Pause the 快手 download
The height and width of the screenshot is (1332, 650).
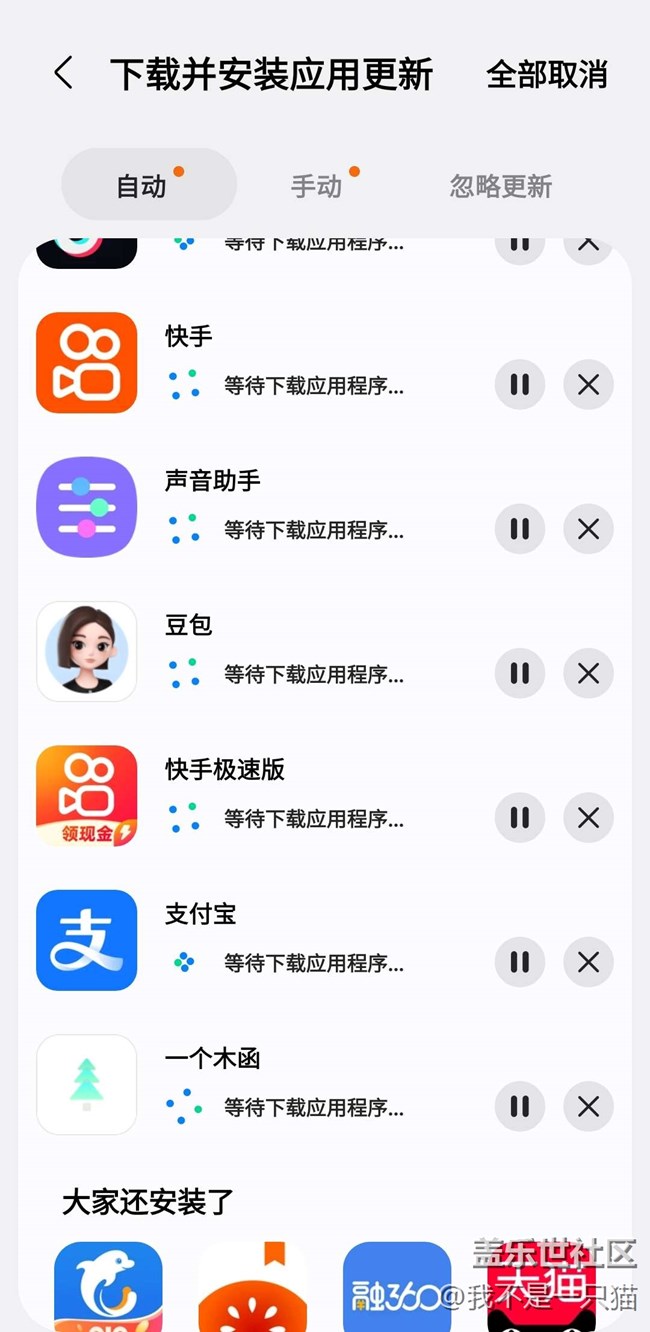click(x=520, y=385)
